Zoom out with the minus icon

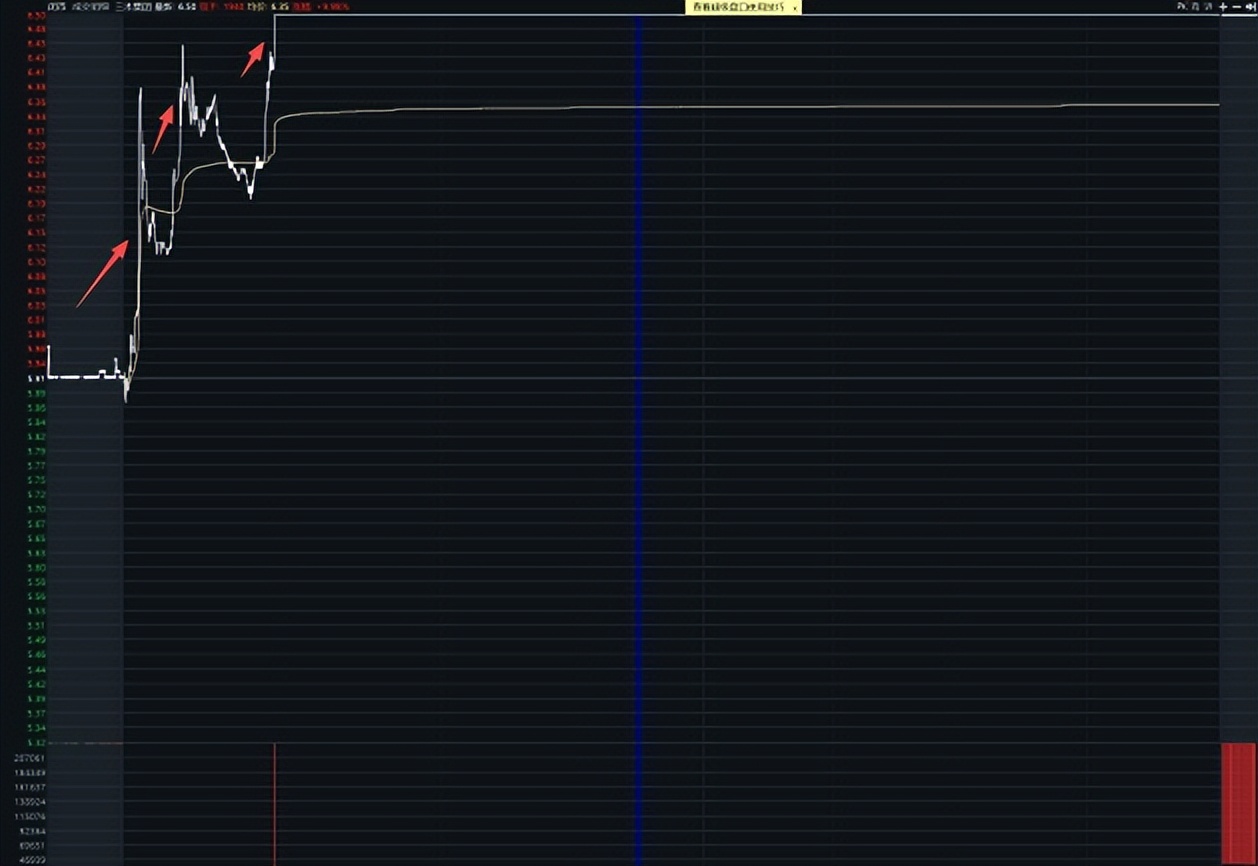(x=1236, y=7)
